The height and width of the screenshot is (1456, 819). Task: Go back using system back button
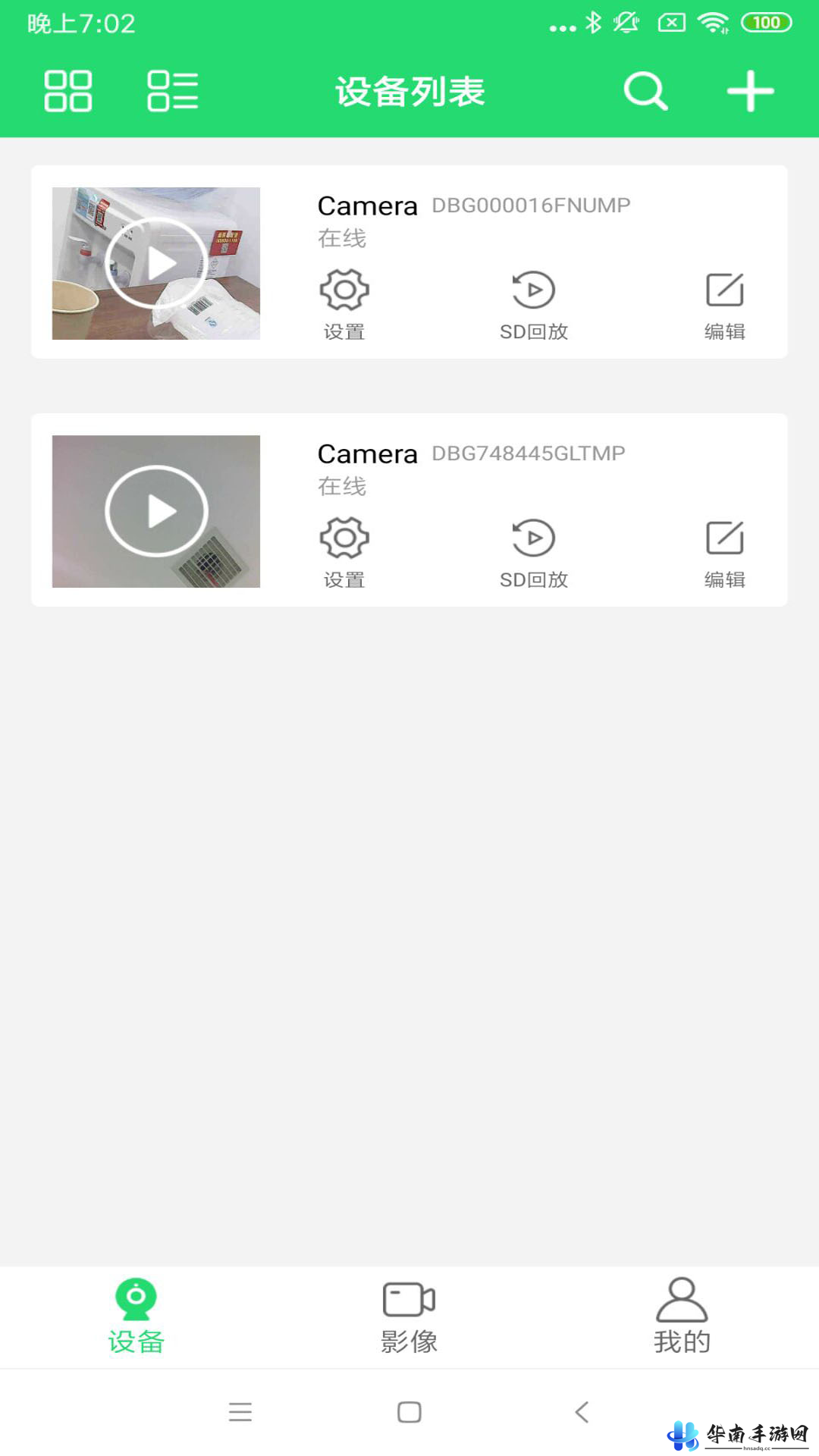click(582, 1412)
